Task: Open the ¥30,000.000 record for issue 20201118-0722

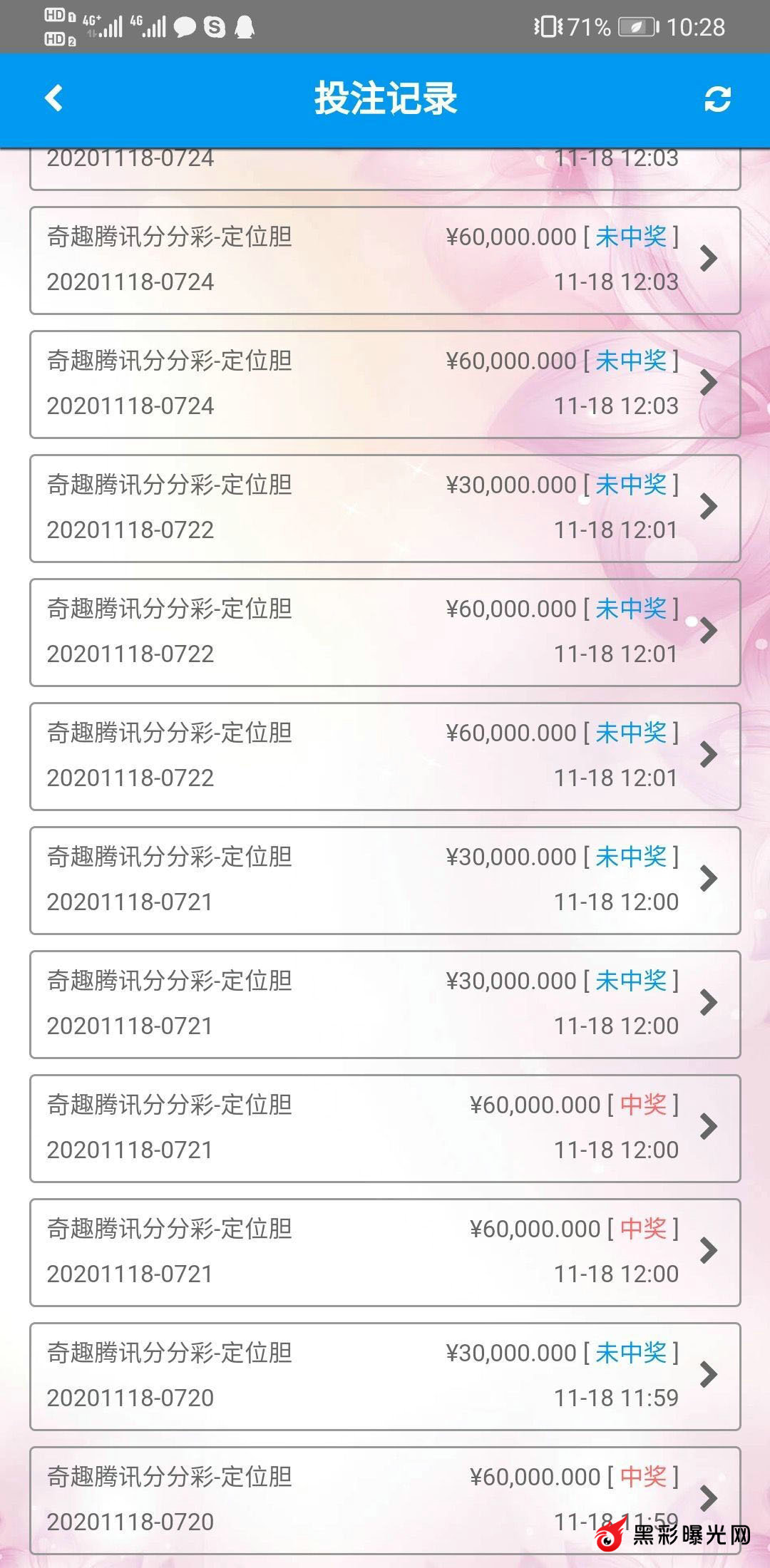Action: (x=385, y=508)
